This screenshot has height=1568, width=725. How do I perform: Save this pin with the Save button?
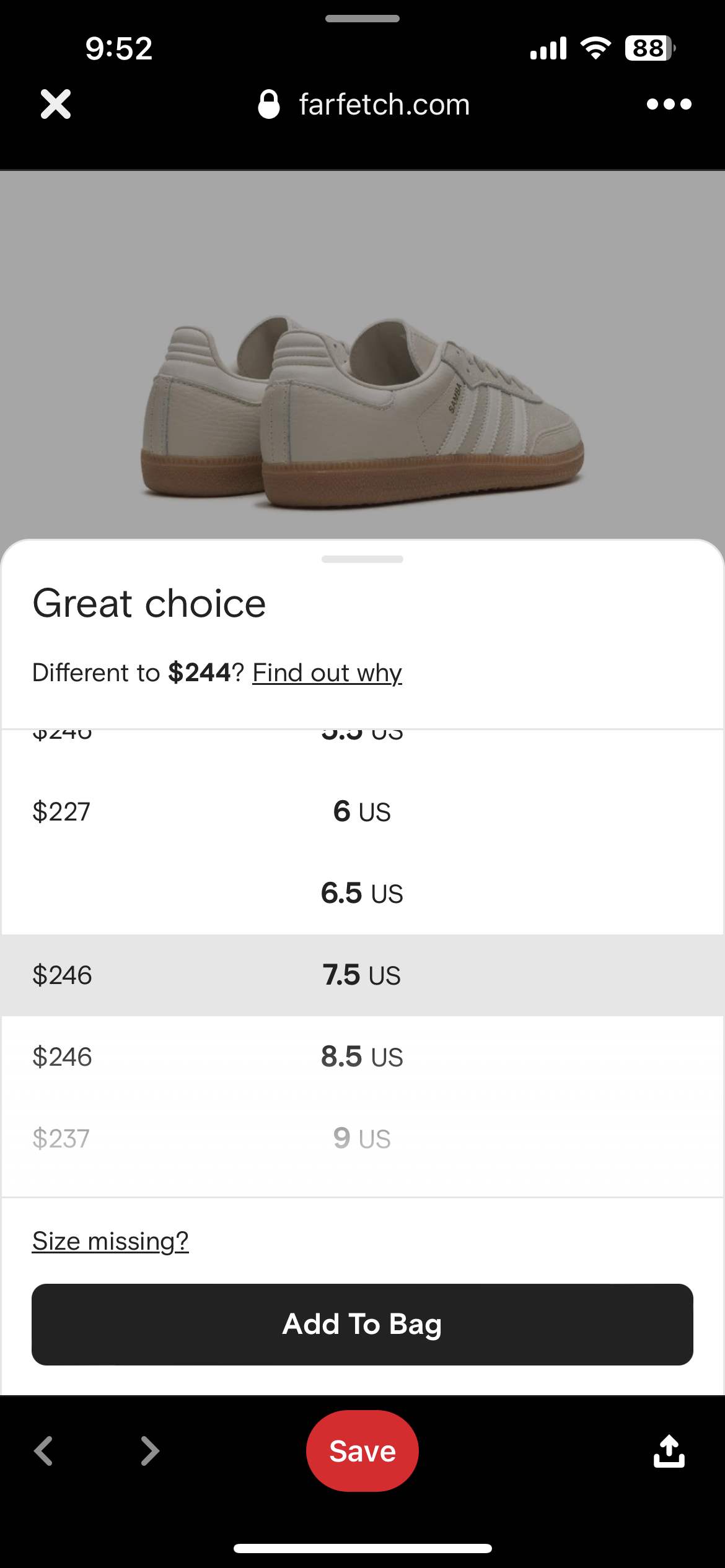click(x=362, y=1451)
